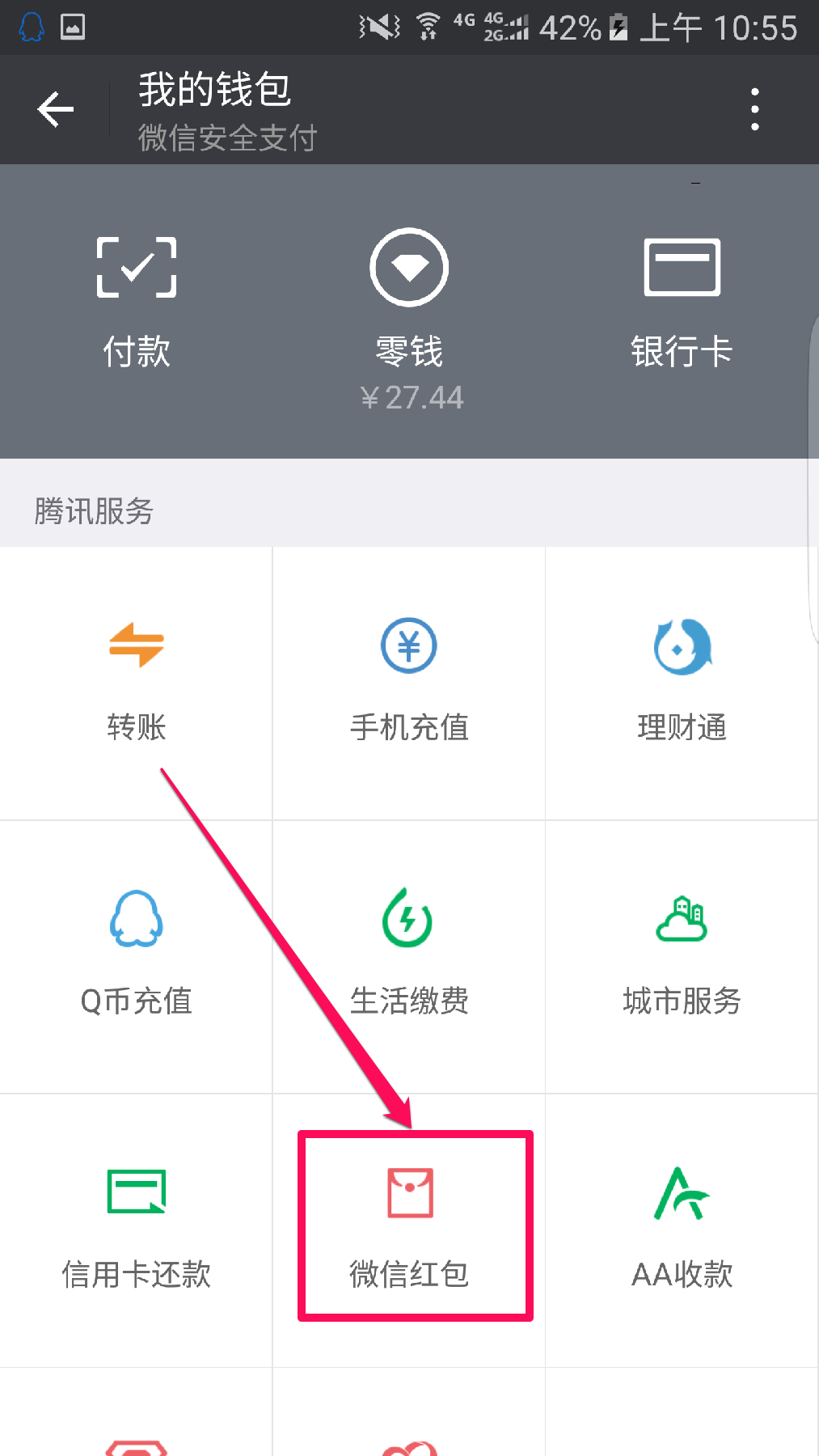Choose Q币充值 recharge
819x1456 pixels.
(137, 955)
